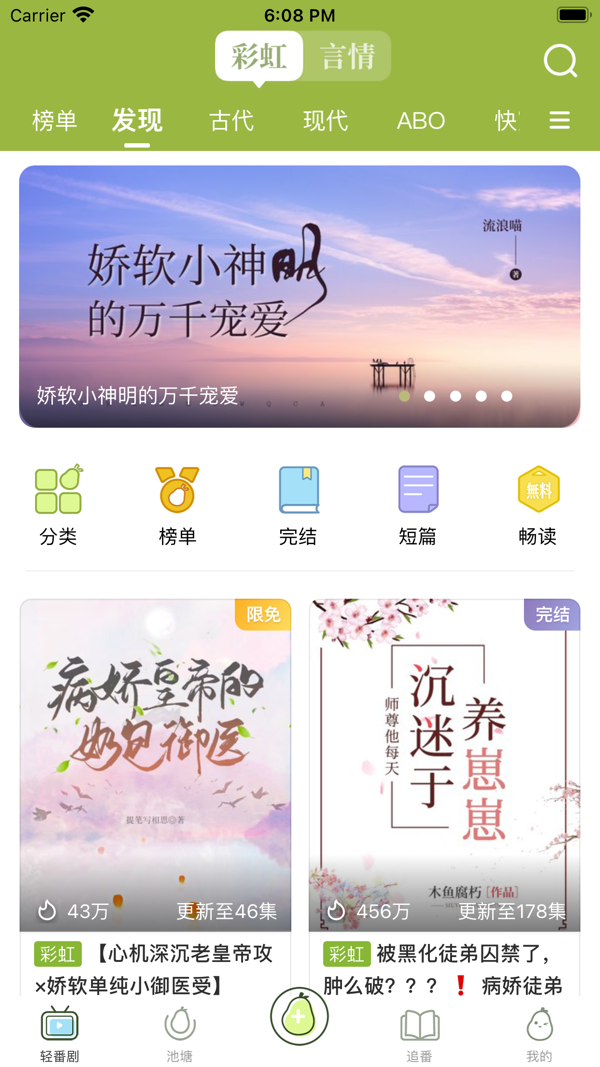Go to the 追番 bottom tab
Viewport: 600px width, 1067px height.
click(x=419, y=1035)
